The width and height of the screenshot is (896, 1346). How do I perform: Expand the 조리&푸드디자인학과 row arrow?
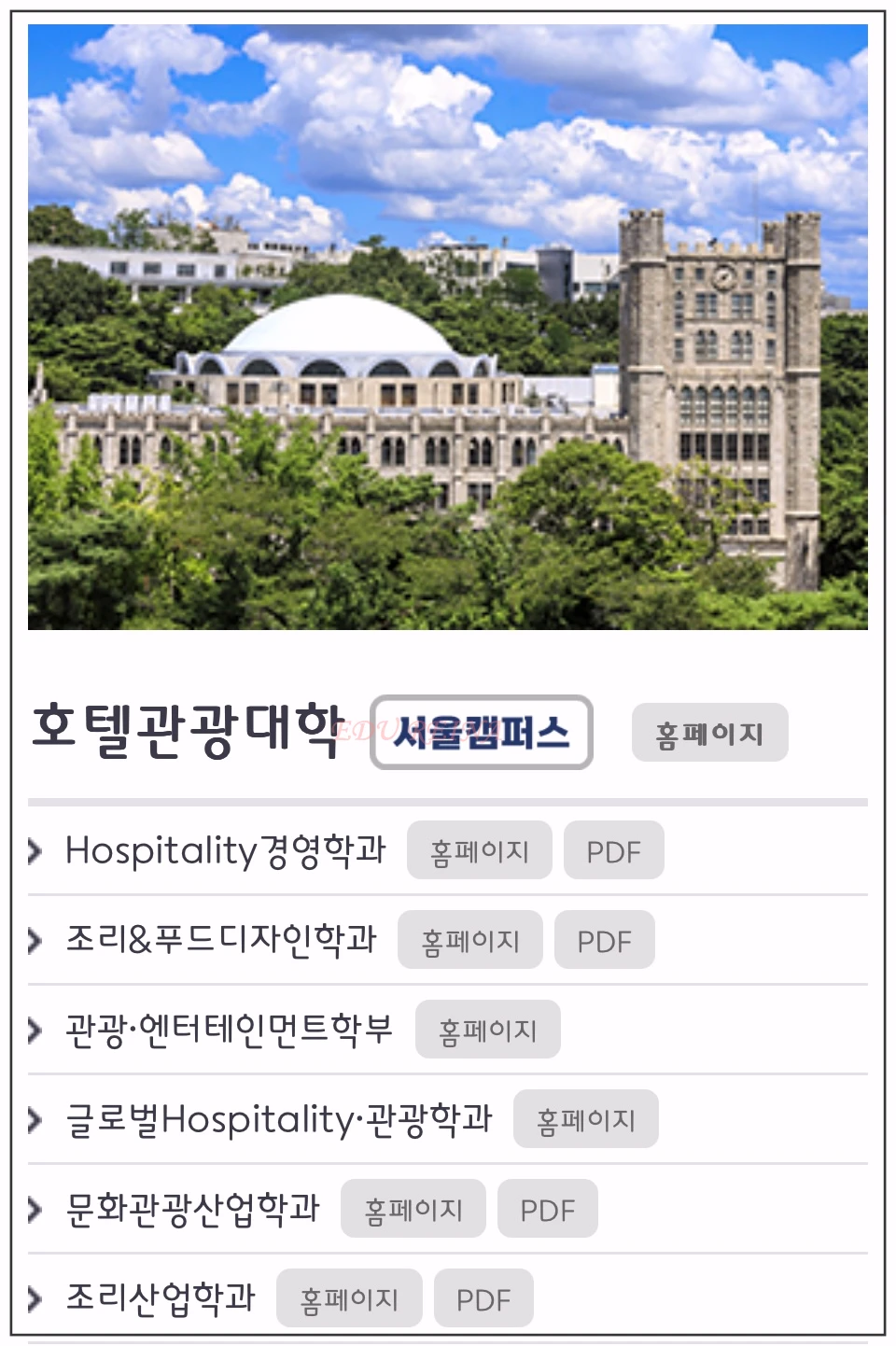[35, 940]
